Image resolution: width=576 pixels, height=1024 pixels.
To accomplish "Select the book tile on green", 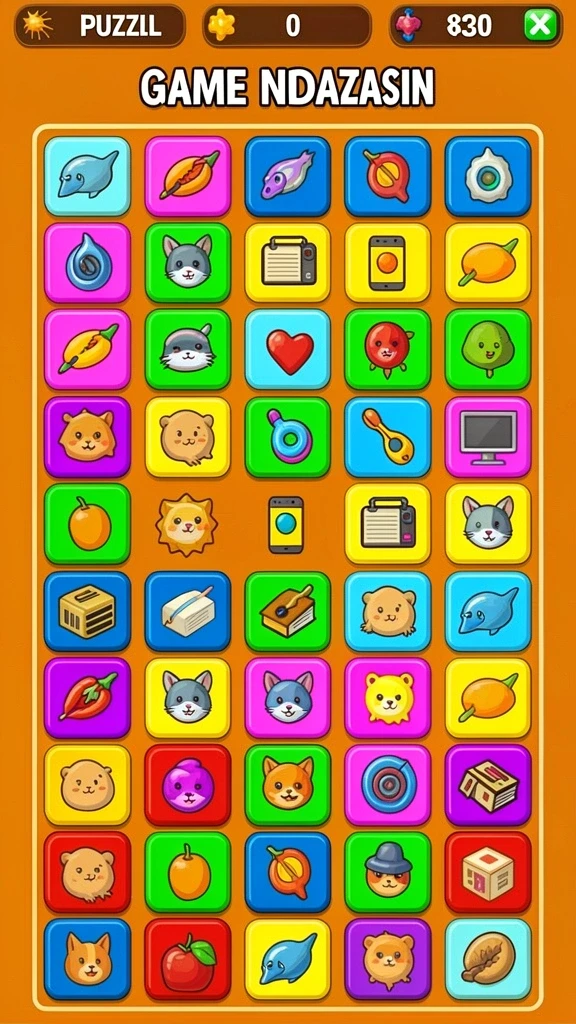I will [288, 612].
